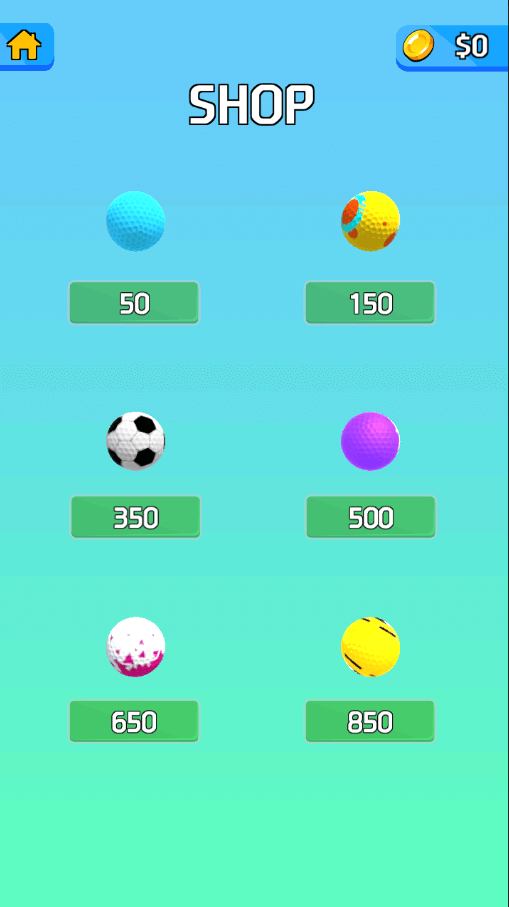This screenshot has height=907, width=509.
Task: Buy the pink splatter ball for 650
Action: (134, 721)
